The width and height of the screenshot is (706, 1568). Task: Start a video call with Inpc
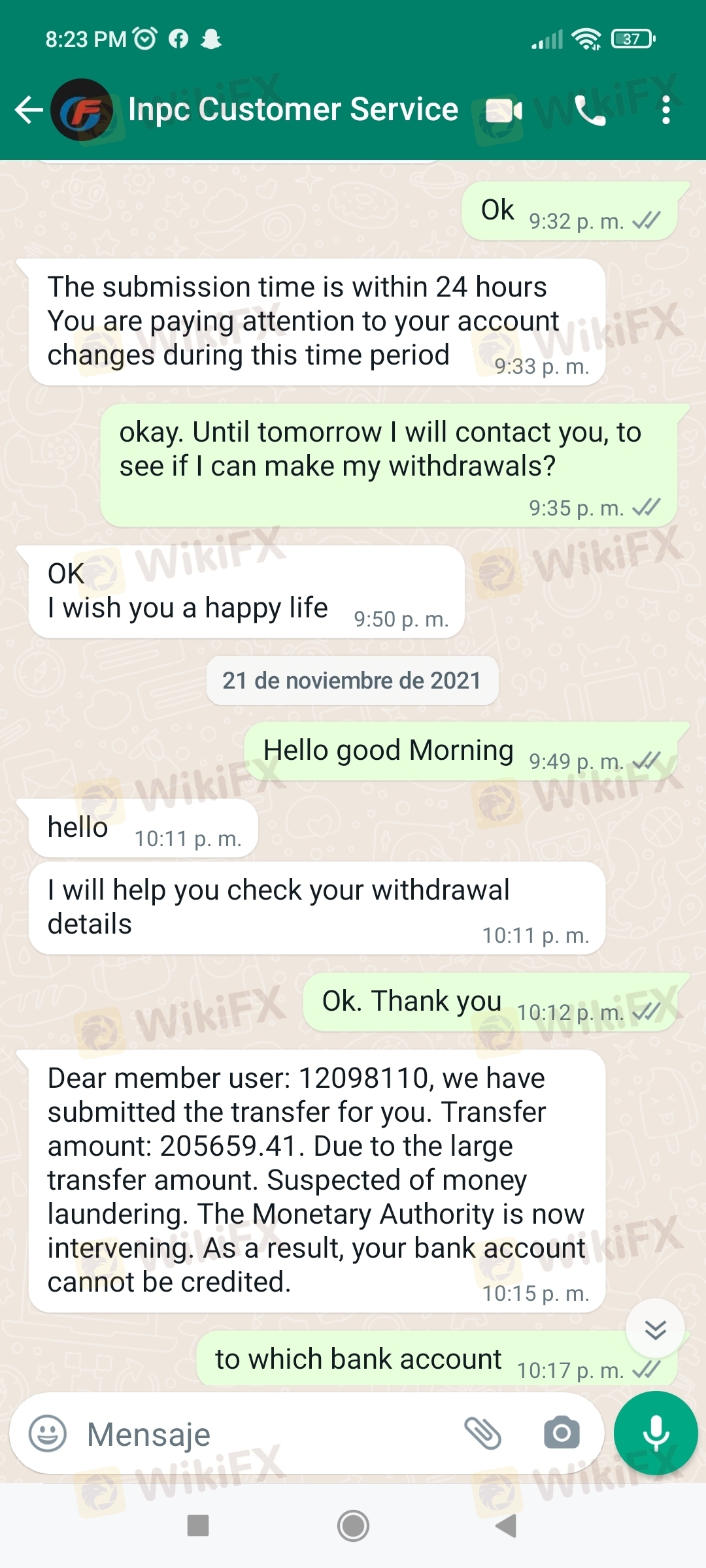point(503,111)
